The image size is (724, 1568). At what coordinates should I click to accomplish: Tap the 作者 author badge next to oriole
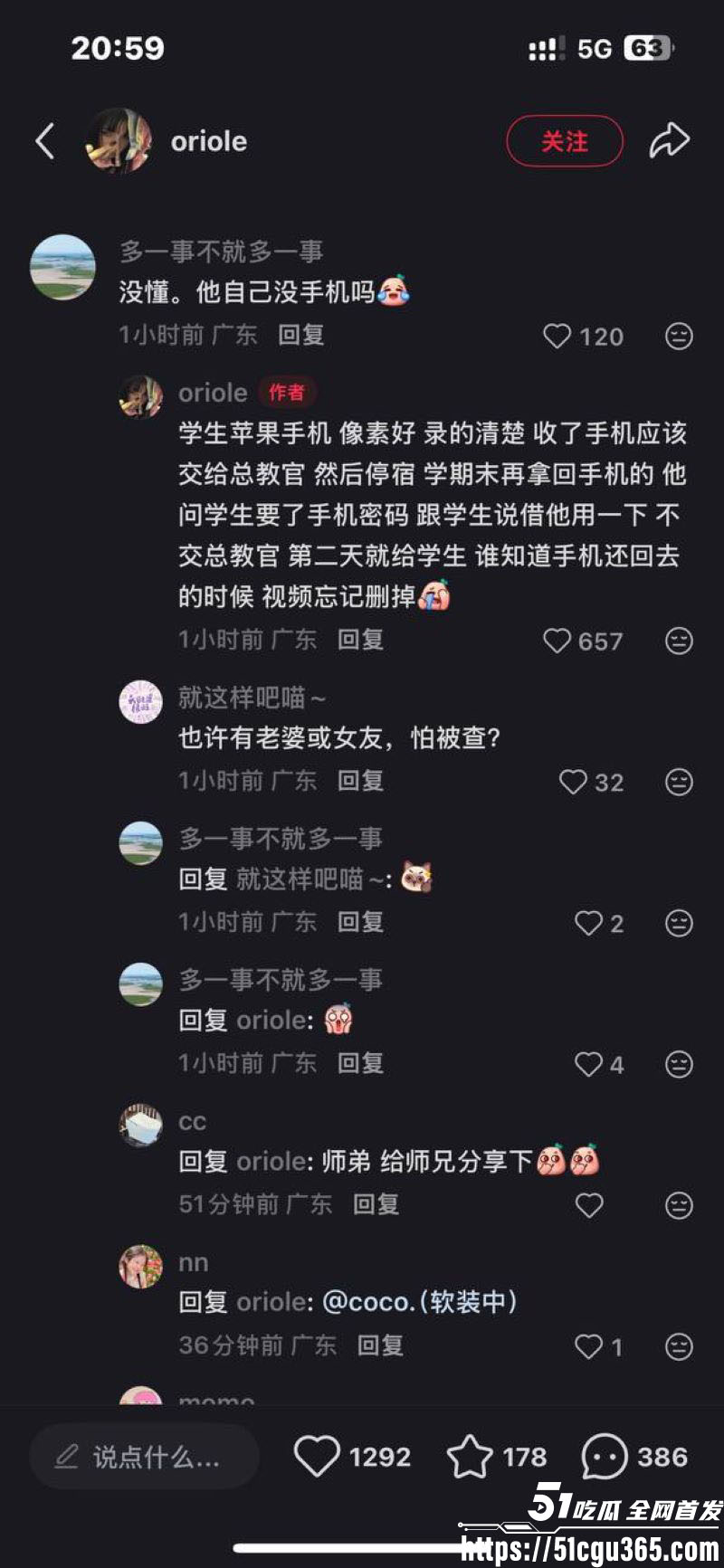(288, 393)
